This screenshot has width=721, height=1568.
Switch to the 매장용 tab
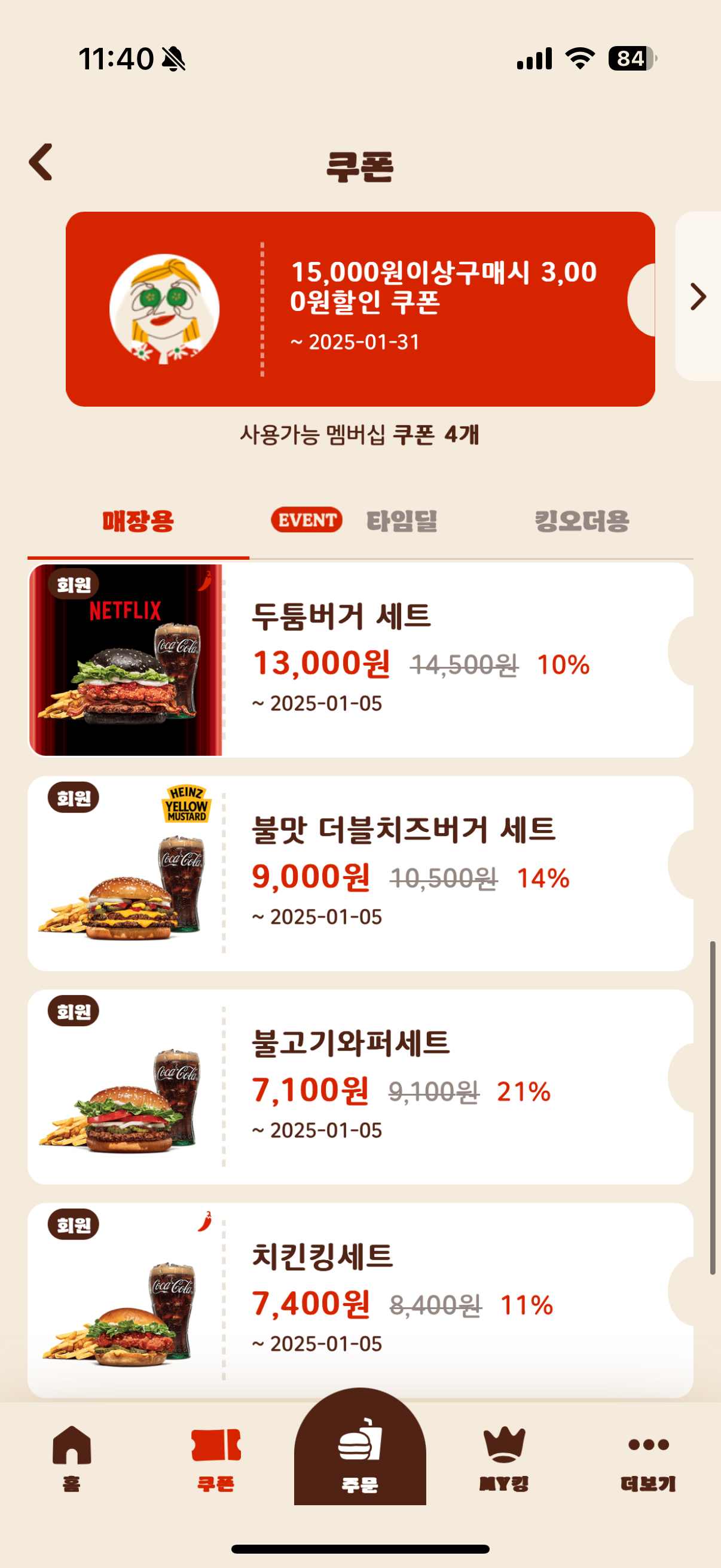point(138,521)
